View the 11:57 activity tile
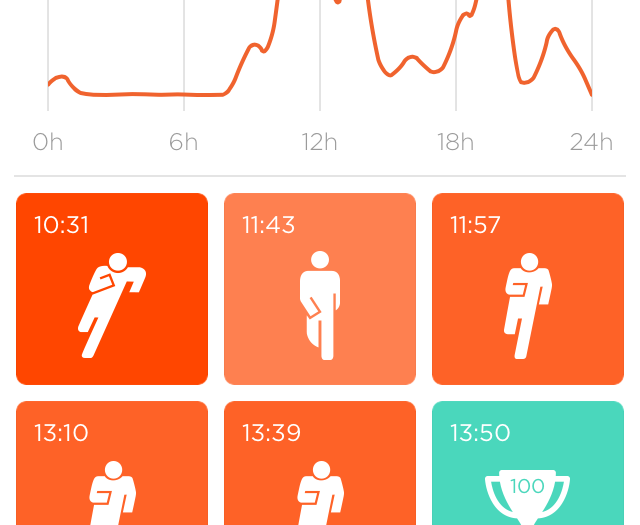The image size is (640, 525). 528,289
